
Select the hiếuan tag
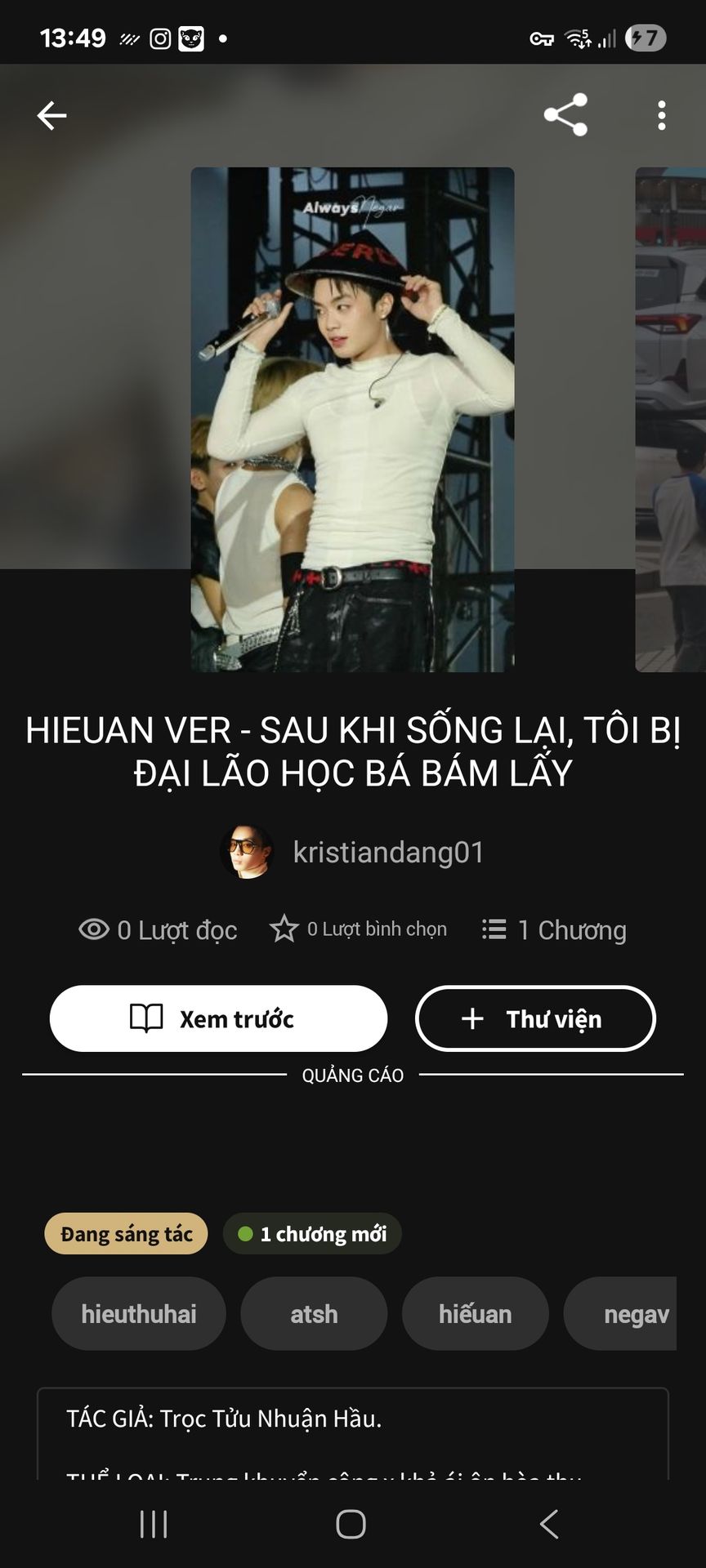[x=475, y=1314]
